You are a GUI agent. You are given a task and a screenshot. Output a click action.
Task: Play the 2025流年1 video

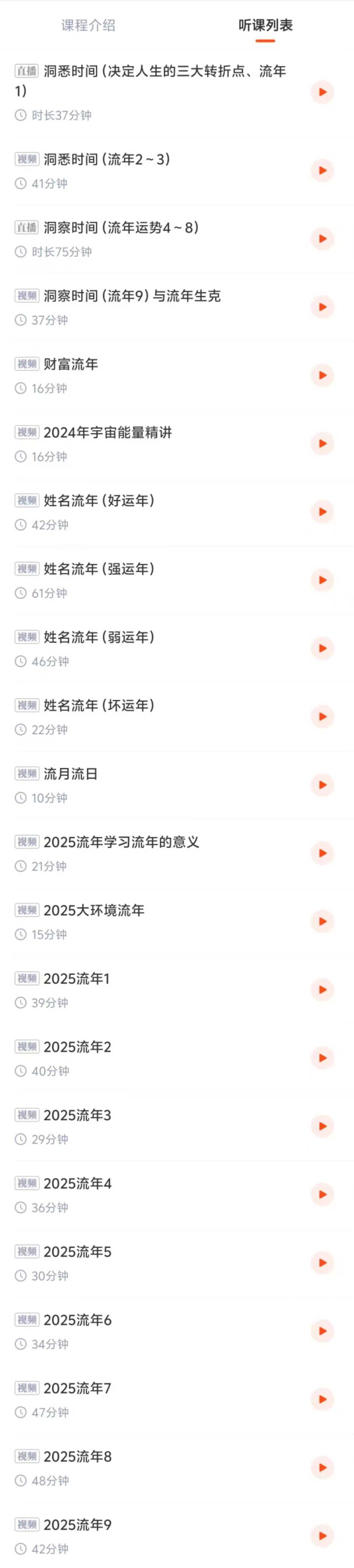[x=323, y=990]
